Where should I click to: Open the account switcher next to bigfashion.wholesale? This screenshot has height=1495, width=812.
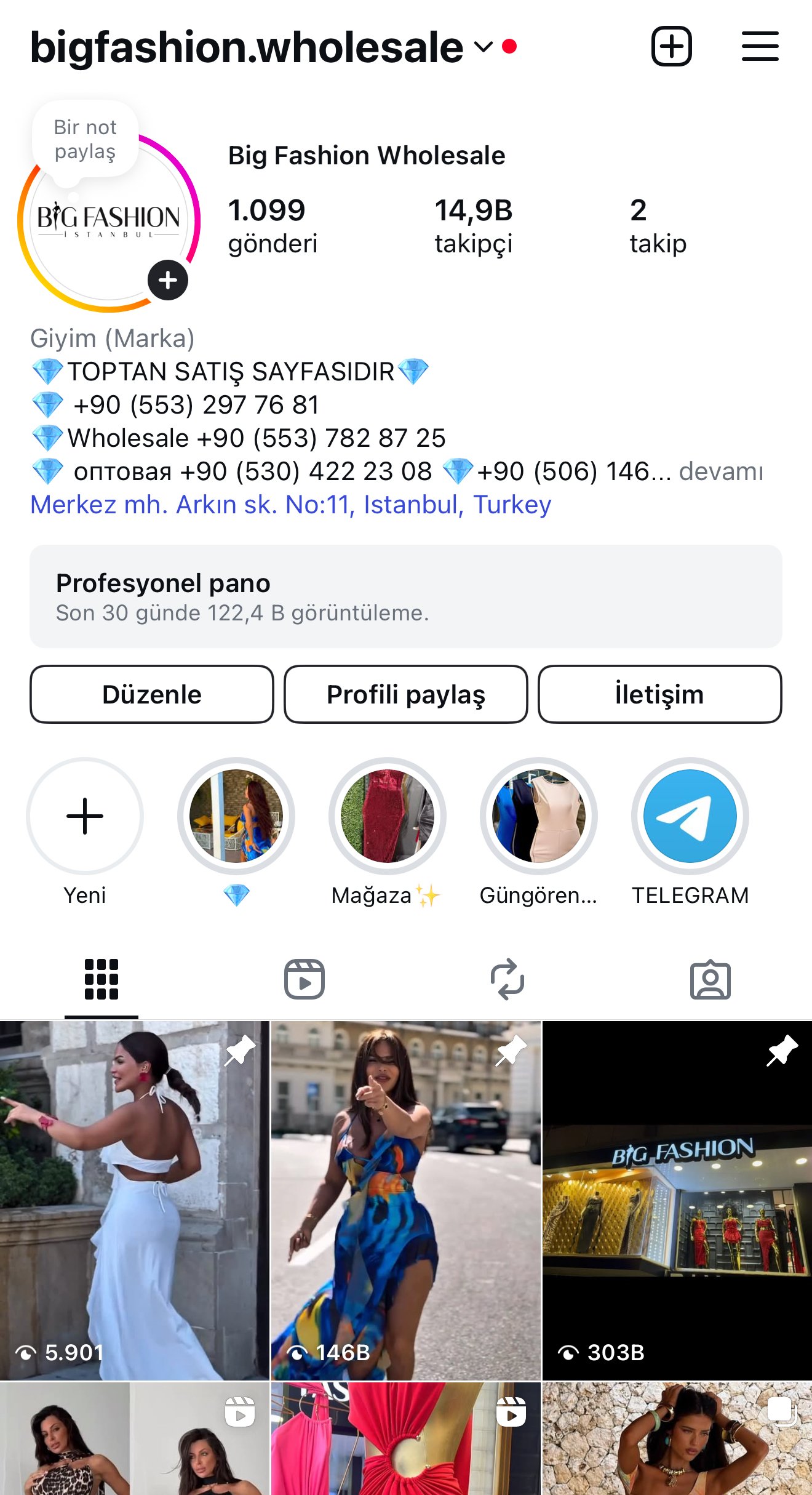[x=484, y=47]
